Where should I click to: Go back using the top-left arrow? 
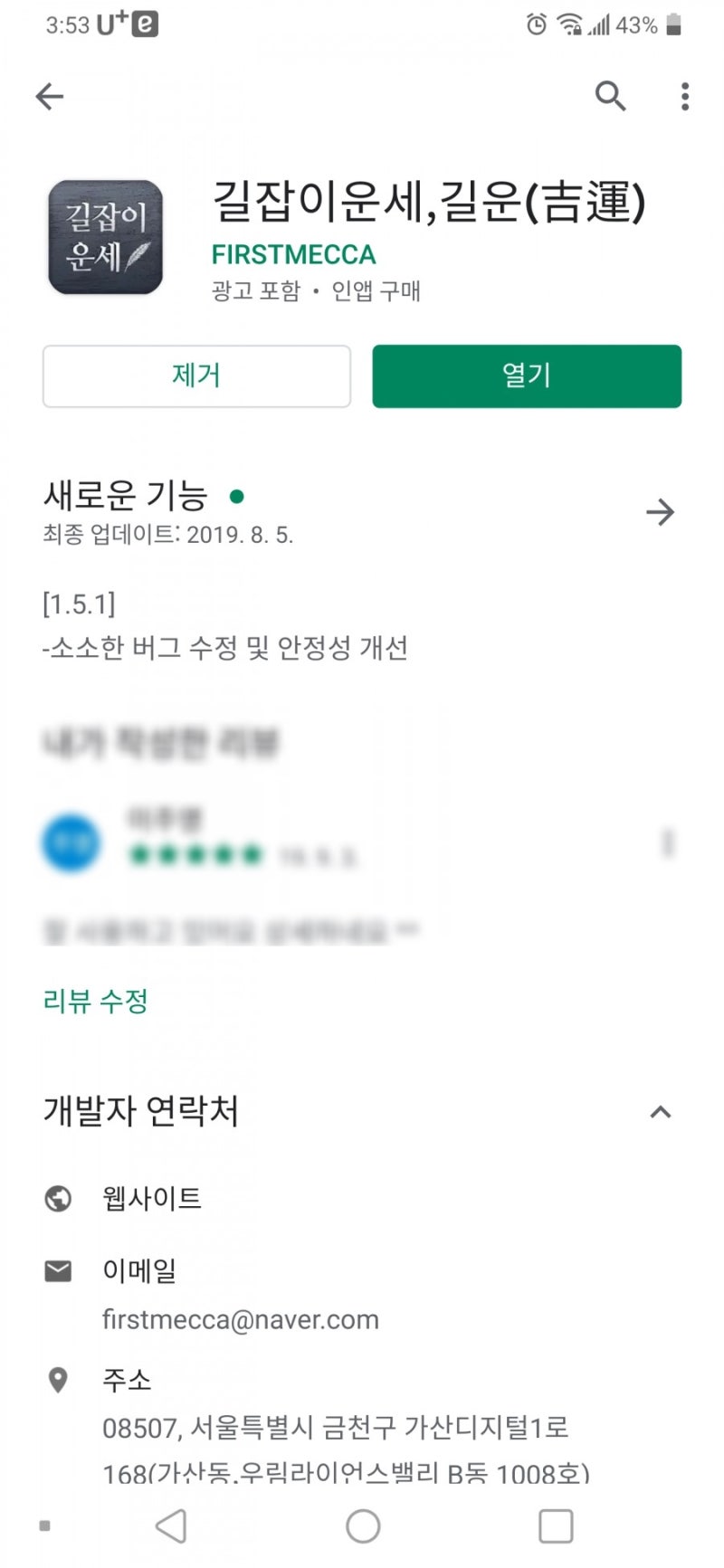pos(50,96)
